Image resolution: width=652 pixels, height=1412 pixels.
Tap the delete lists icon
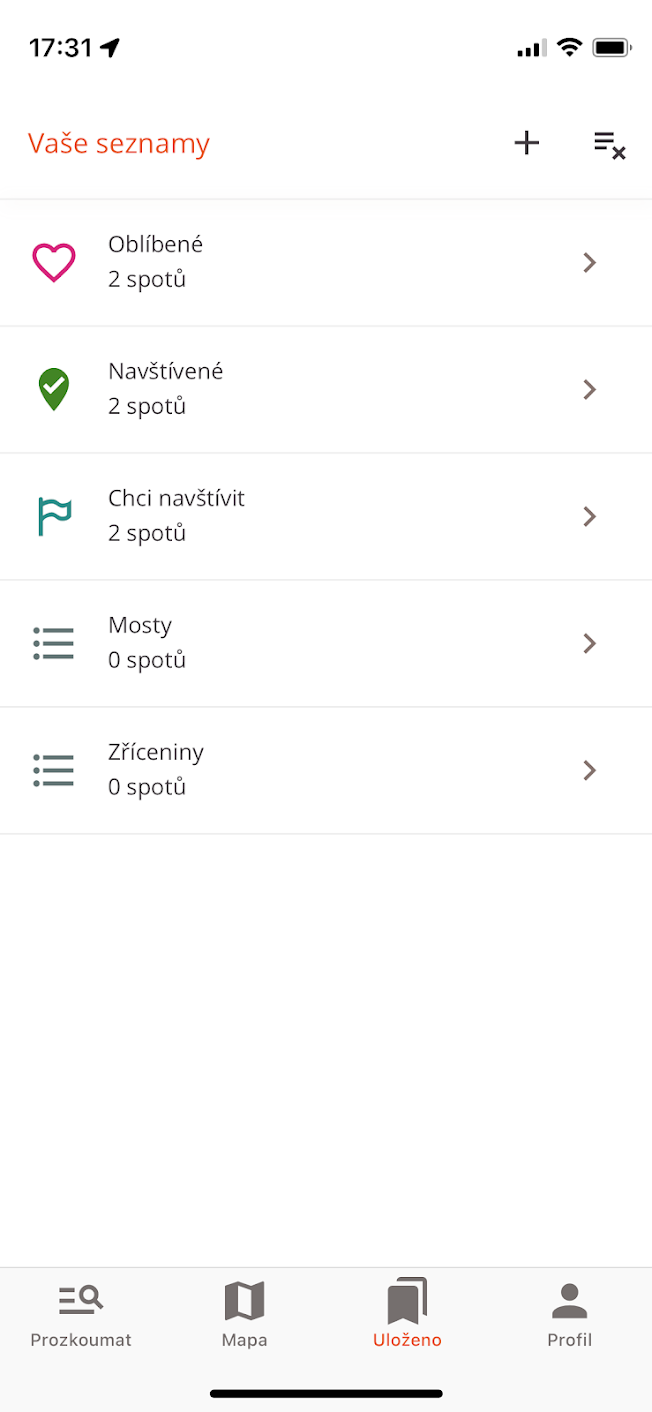(609, 144)
